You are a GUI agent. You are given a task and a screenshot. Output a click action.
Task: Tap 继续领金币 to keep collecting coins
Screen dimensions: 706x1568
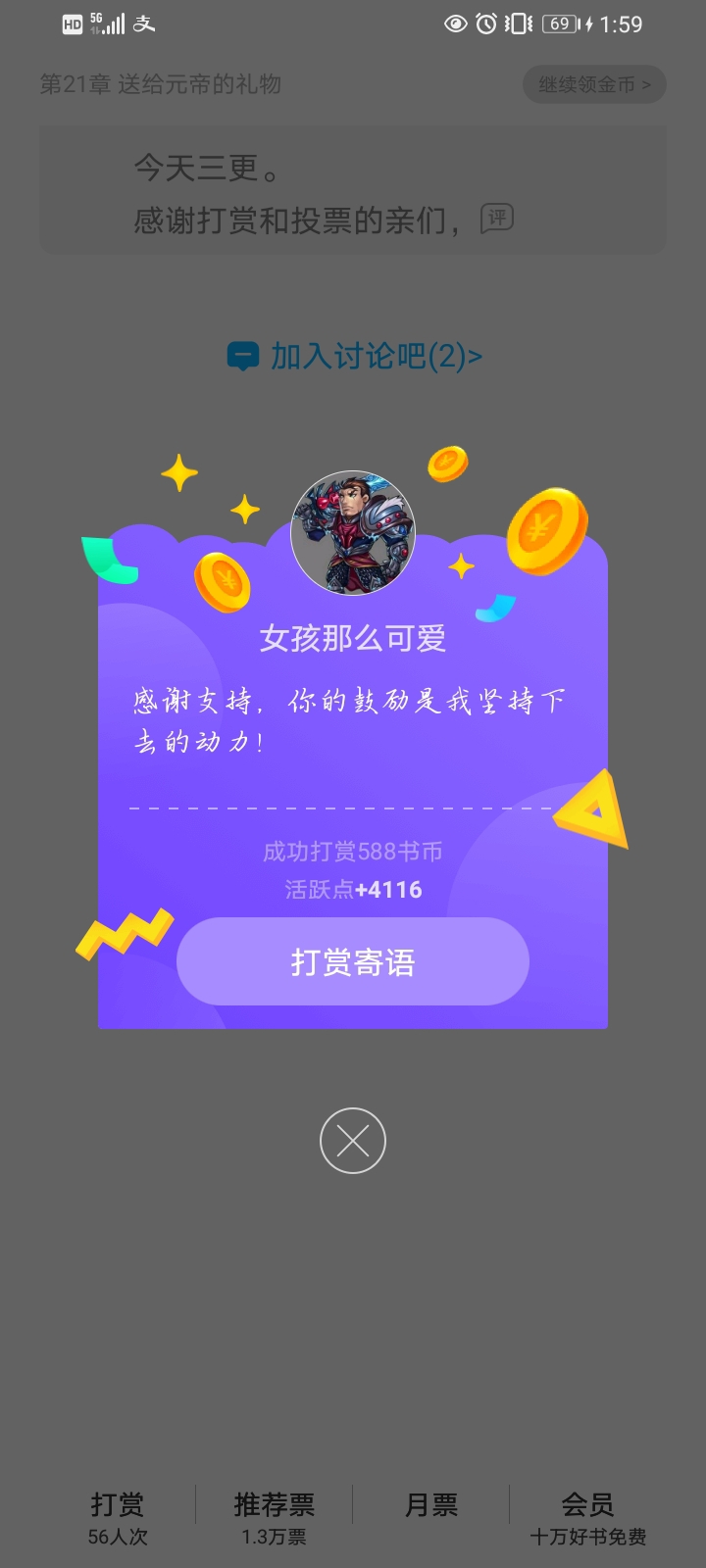594,84
